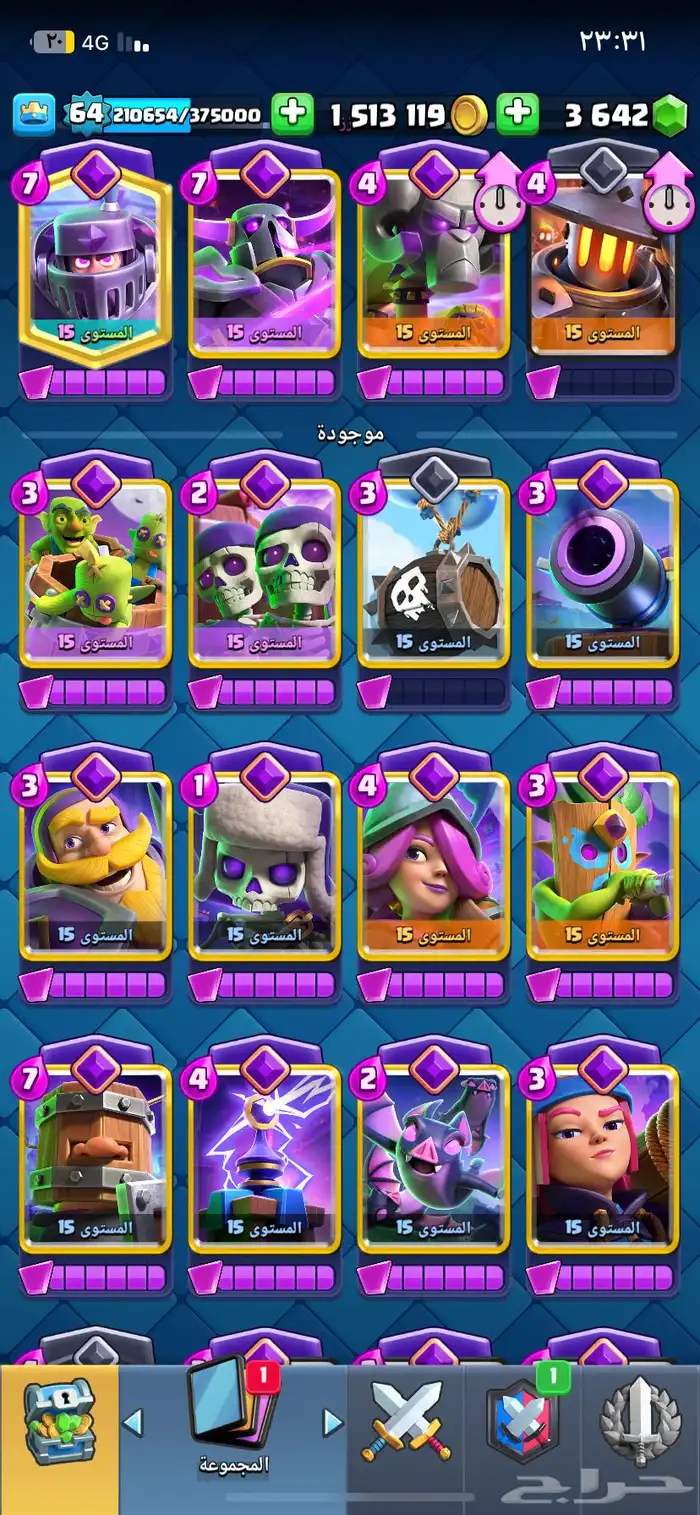The width and height of the screenshot is (700, 1515).
Task: Switch to the Battle crossed swords tab
Action: click(x=406, y=1420)
